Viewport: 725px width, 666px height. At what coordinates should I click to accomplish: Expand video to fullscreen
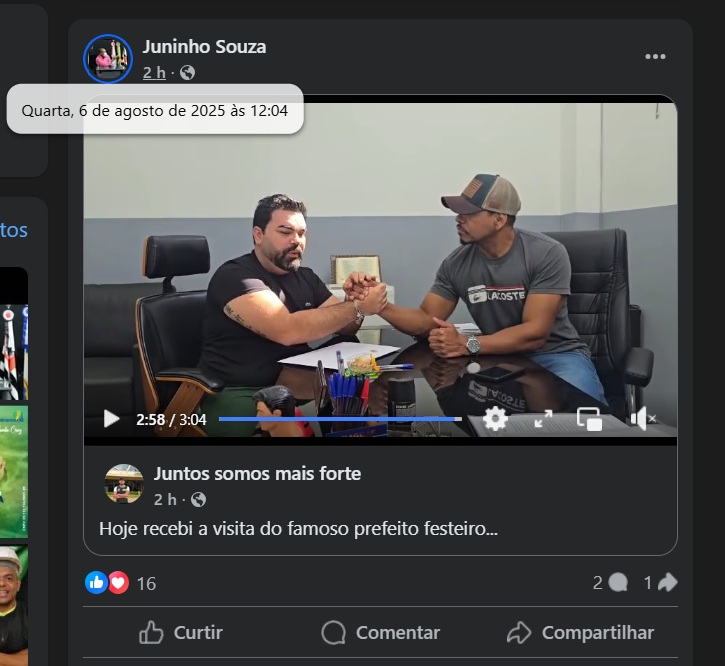point(543,419)
